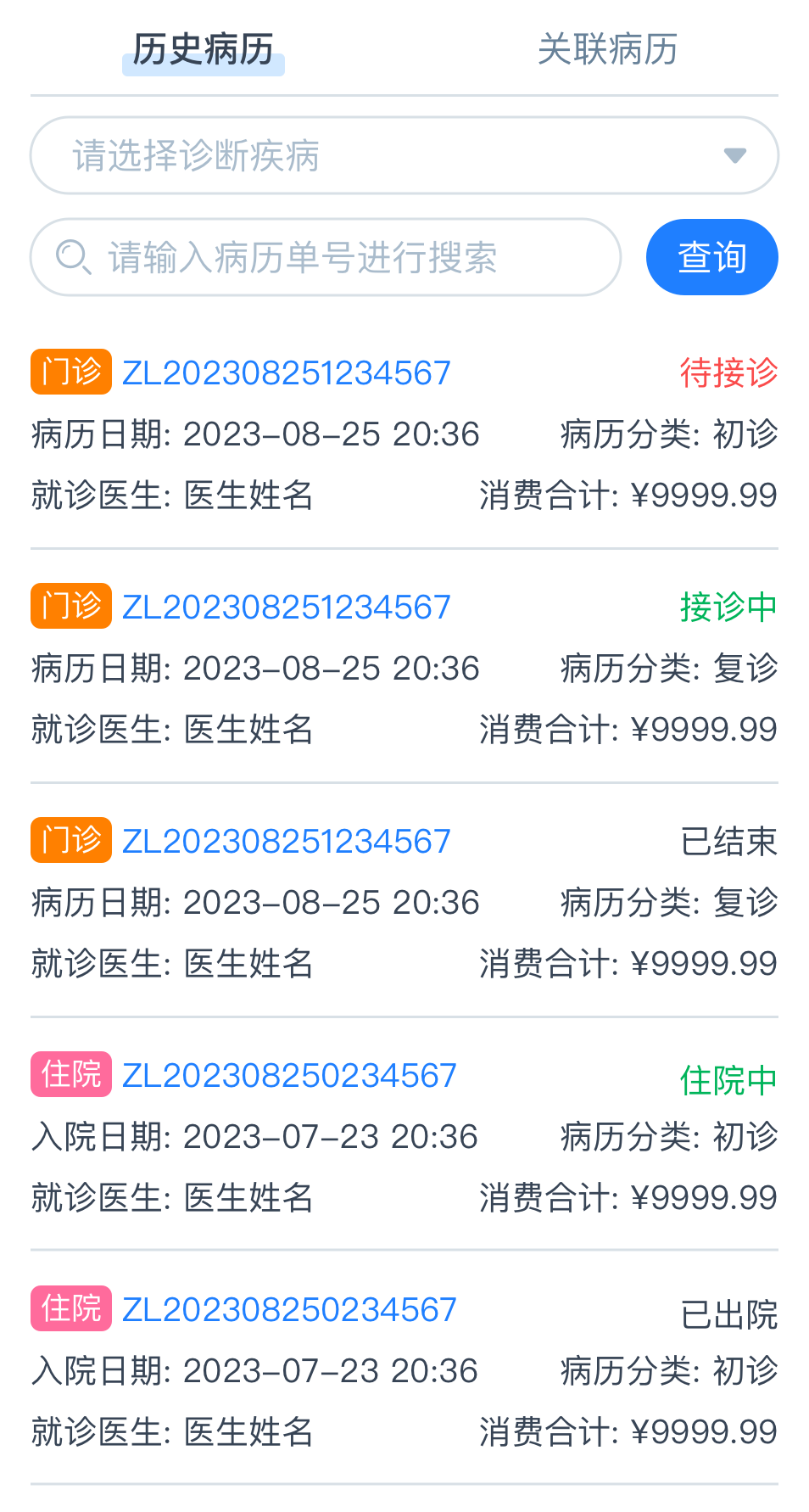Image resolution: width=809 pixels, height=1512 pixels.
Task: Open the 门诊 record with 已结束 status
Action: (404, 901)
